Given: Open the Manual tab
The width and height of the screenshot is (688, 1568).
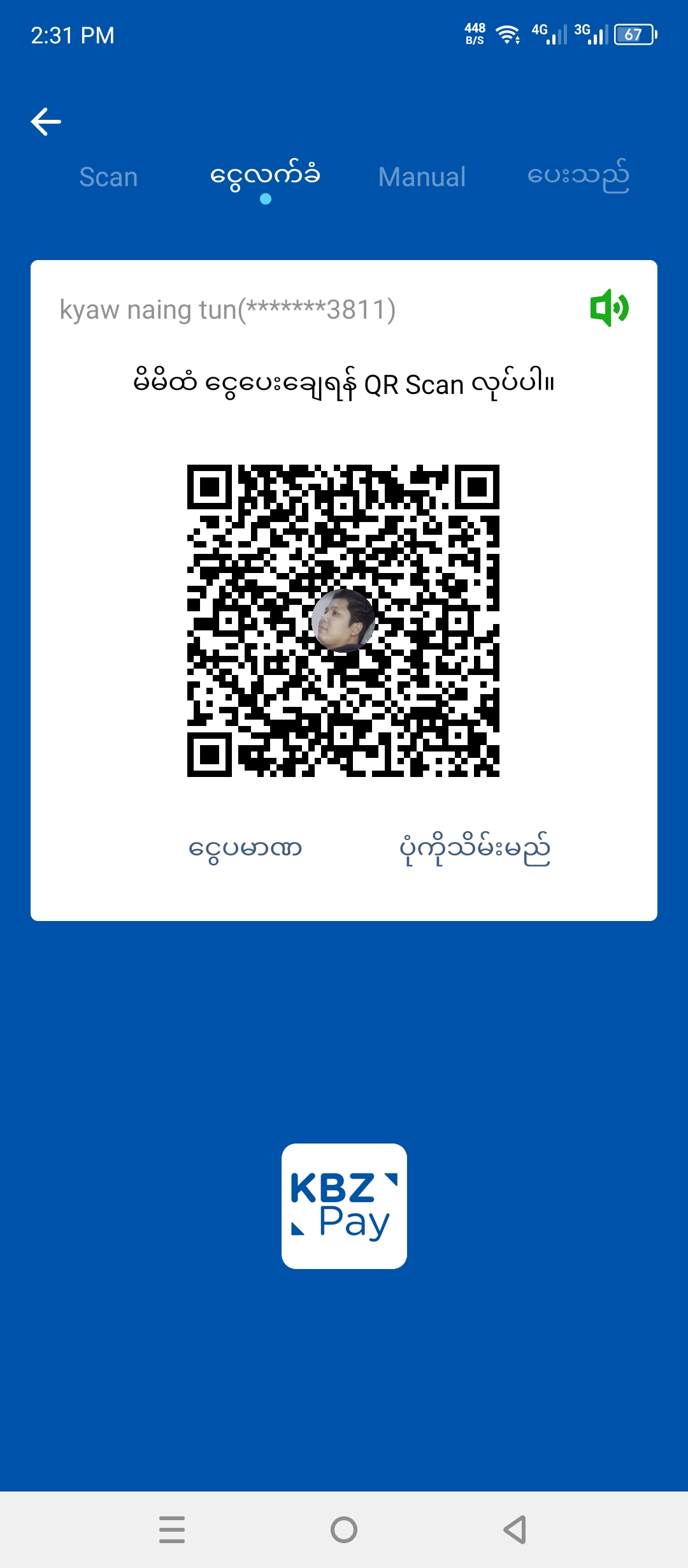Looking at the screenshot, I should 422,177.
